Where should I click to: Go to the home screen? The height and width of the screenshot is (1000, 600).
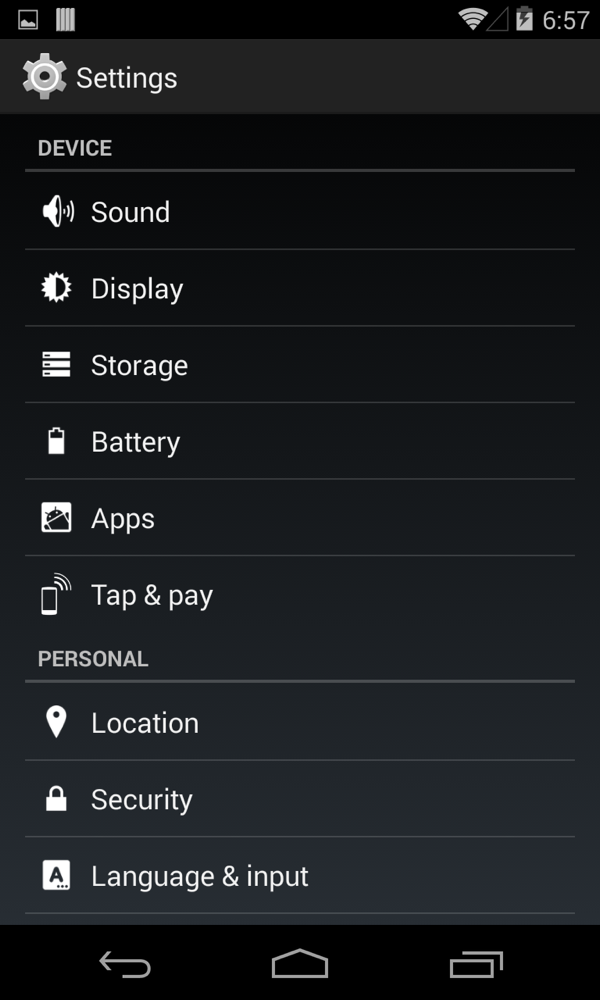tap(300, 964)
